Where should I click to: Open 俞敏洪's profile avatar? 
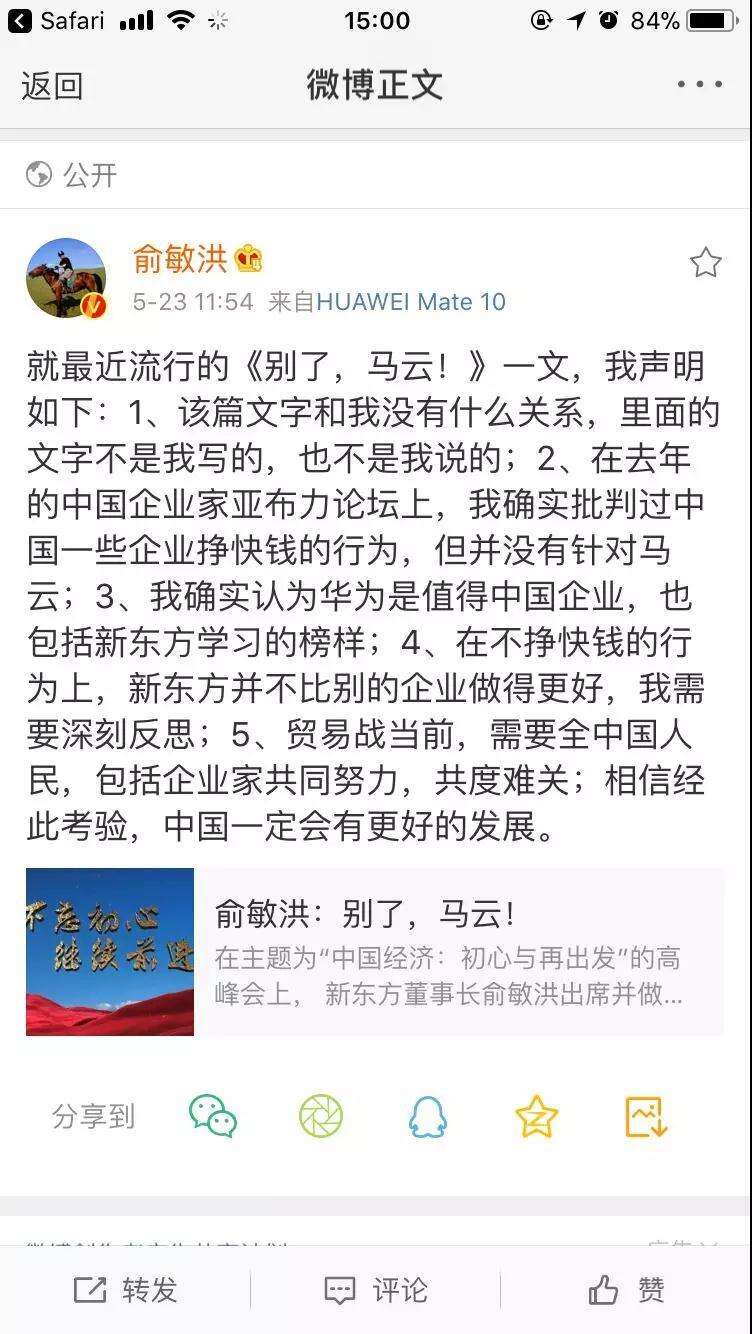pos(66,278)
